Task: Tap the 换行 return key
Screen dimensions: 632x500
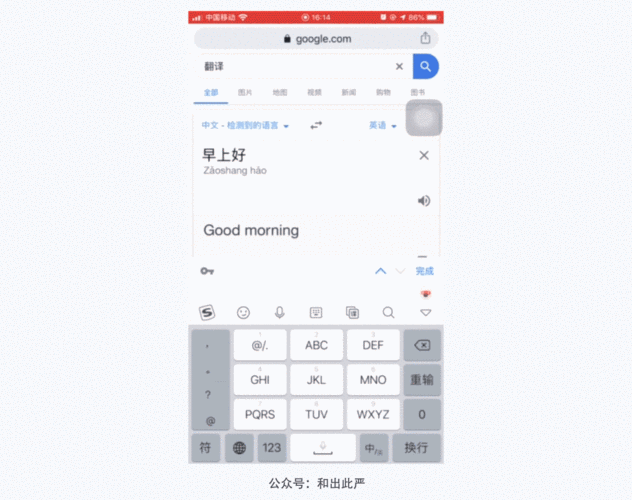Action: [417, 447]
